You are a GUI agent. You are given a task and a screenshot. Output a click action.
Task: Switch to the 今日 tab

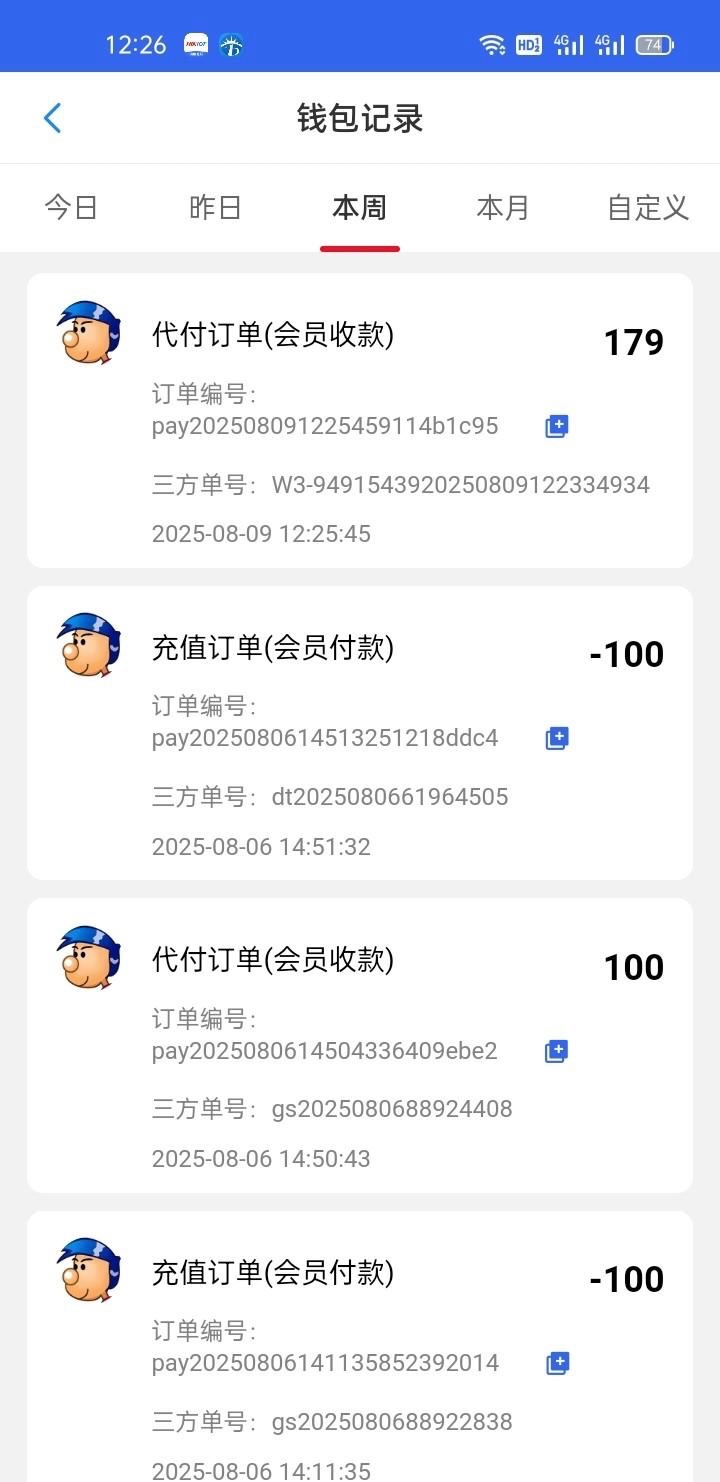(x=71, y=208)
